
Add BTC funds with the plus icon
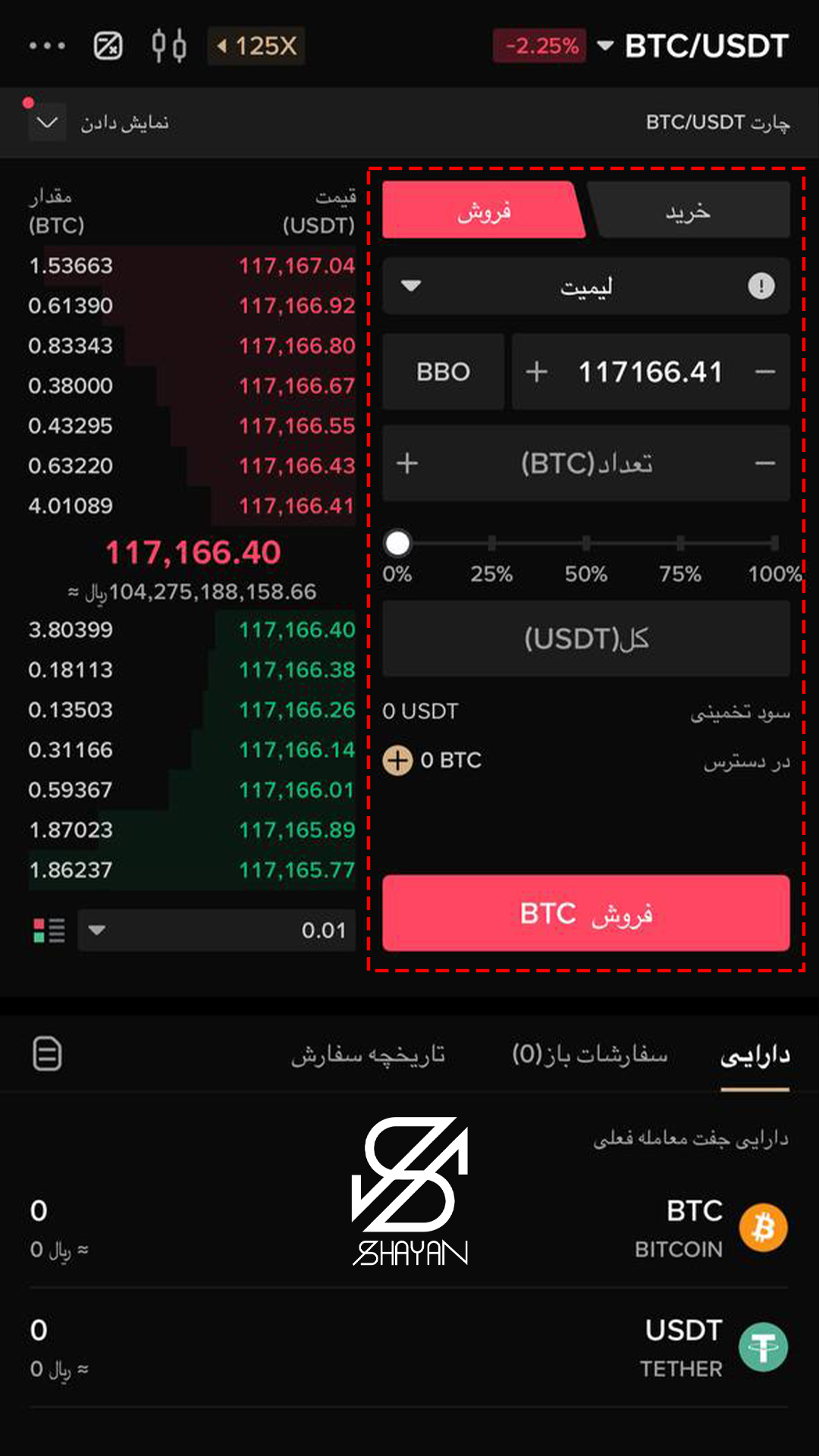coord(397,760)
